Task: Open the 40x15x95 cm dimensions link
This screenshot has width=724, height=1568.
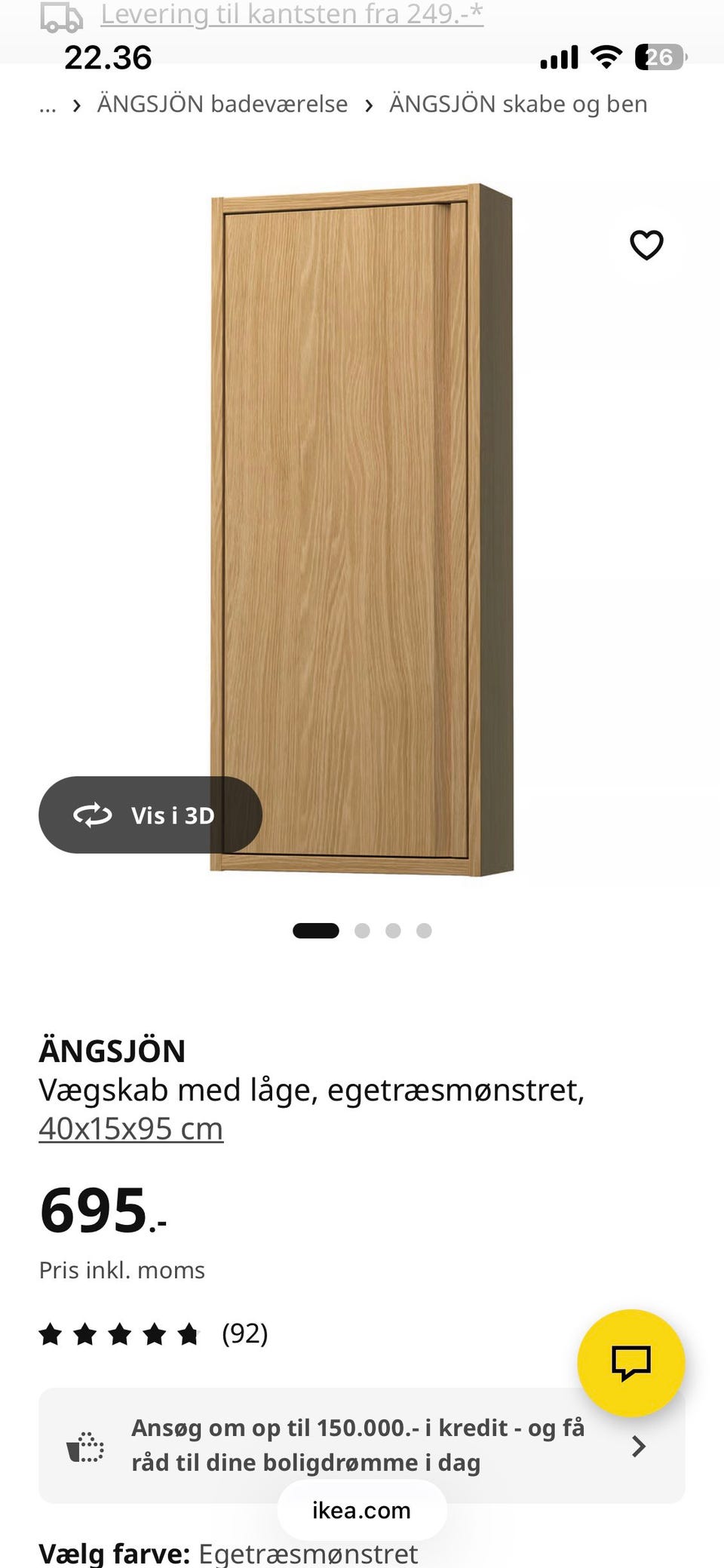Action: point(131,1128)
